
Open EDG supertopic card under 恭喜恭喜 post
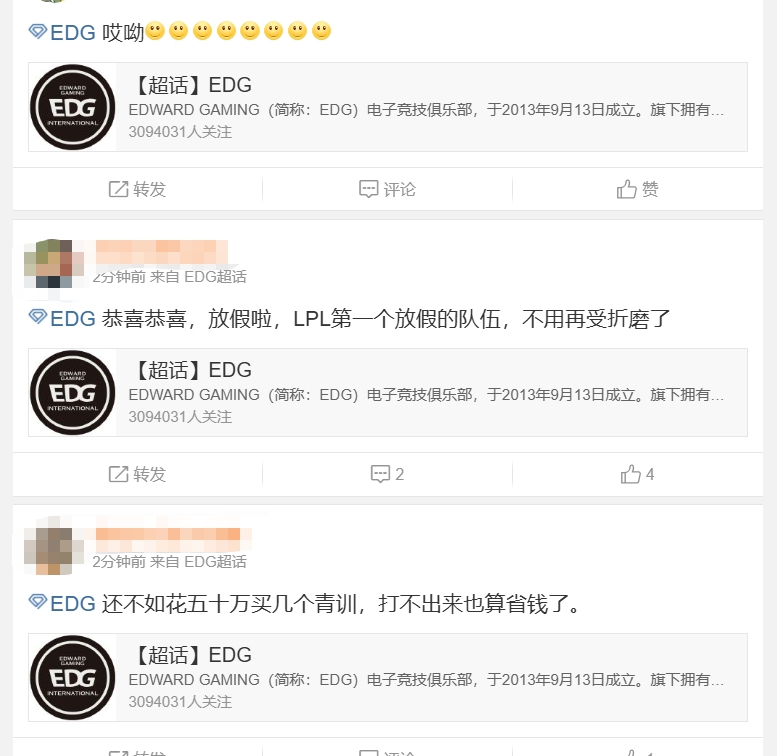pos(387,392)
